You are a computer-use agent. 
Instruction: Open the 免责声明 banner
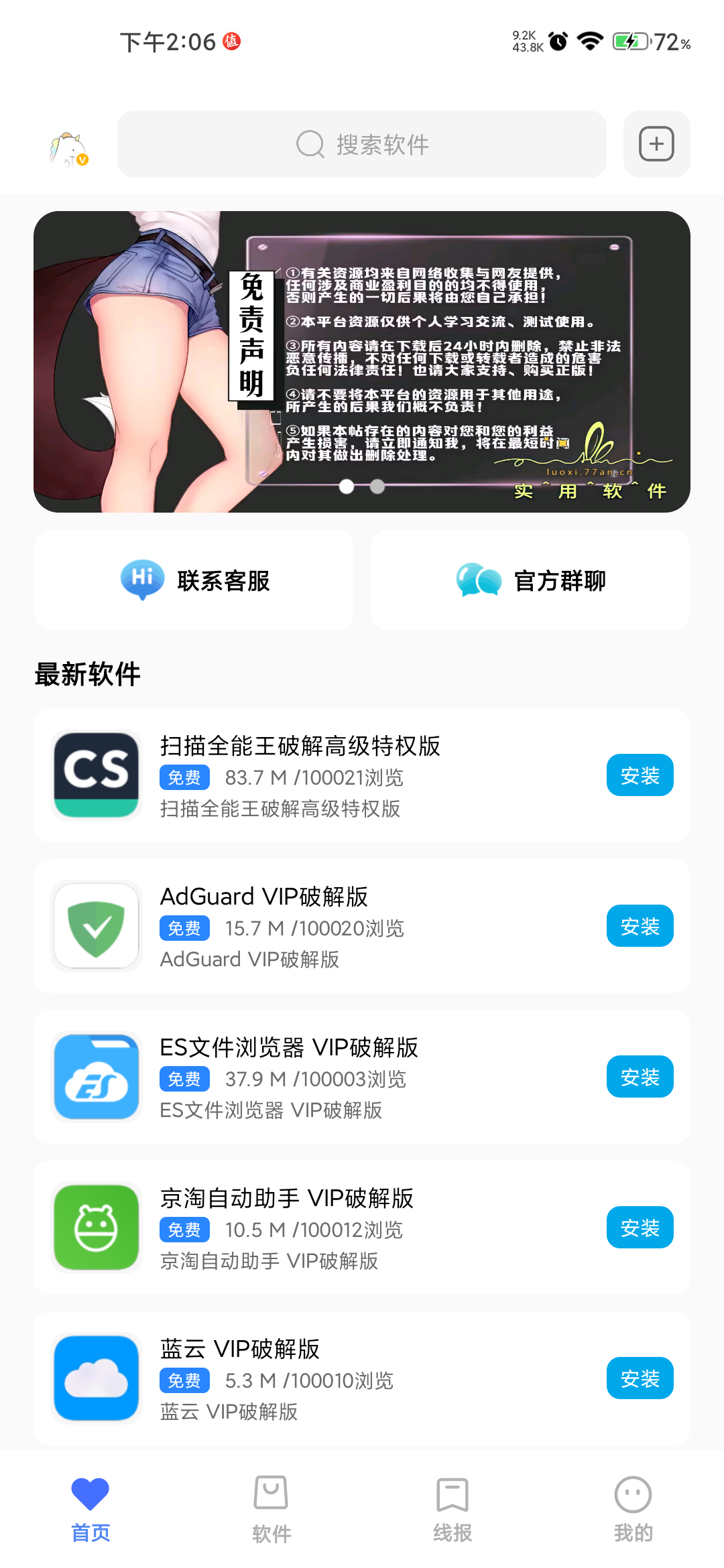click(x=362, y=362)
